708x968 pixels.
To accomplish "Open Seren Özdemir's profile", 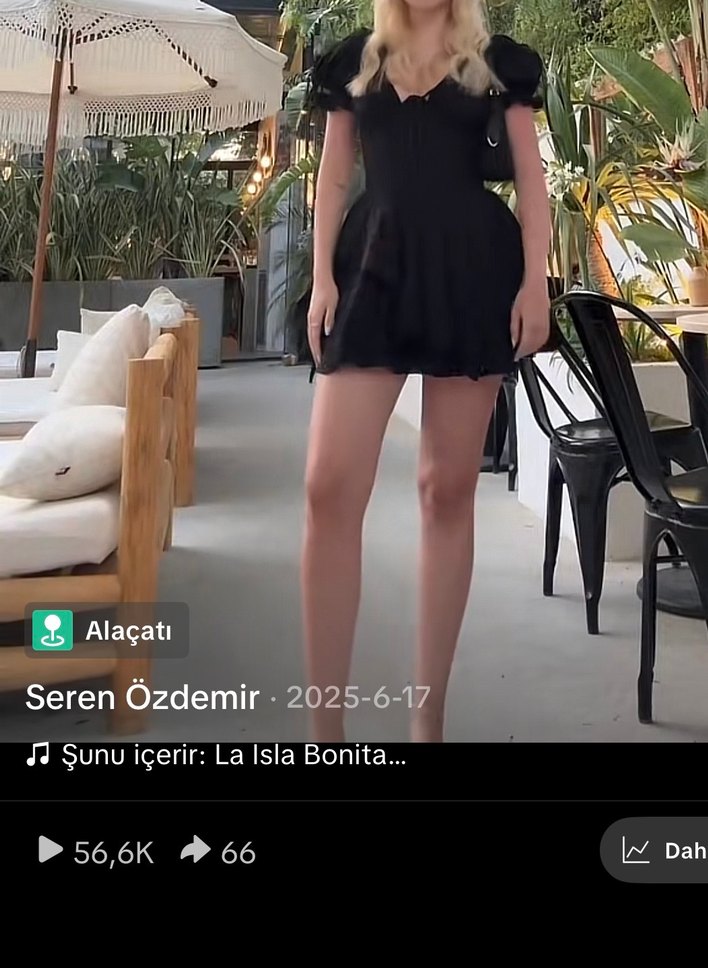I will tap(142, 697).
